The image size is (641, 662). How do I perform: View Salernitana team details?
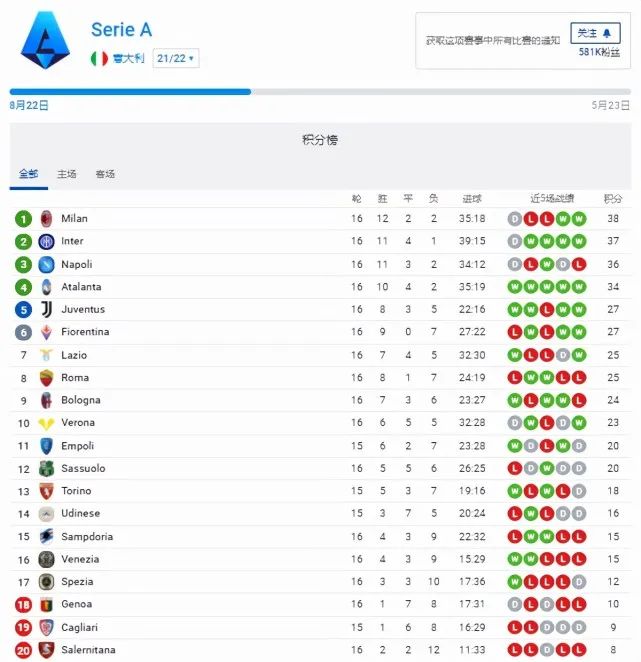[87, 650]
